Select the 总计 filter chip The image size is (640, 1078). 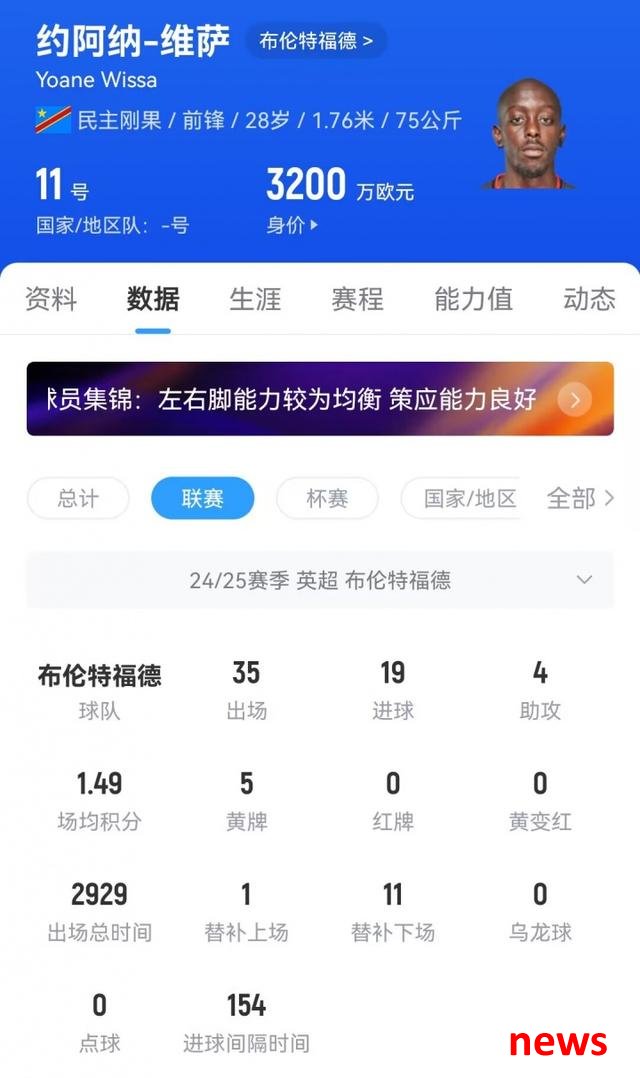78,498
